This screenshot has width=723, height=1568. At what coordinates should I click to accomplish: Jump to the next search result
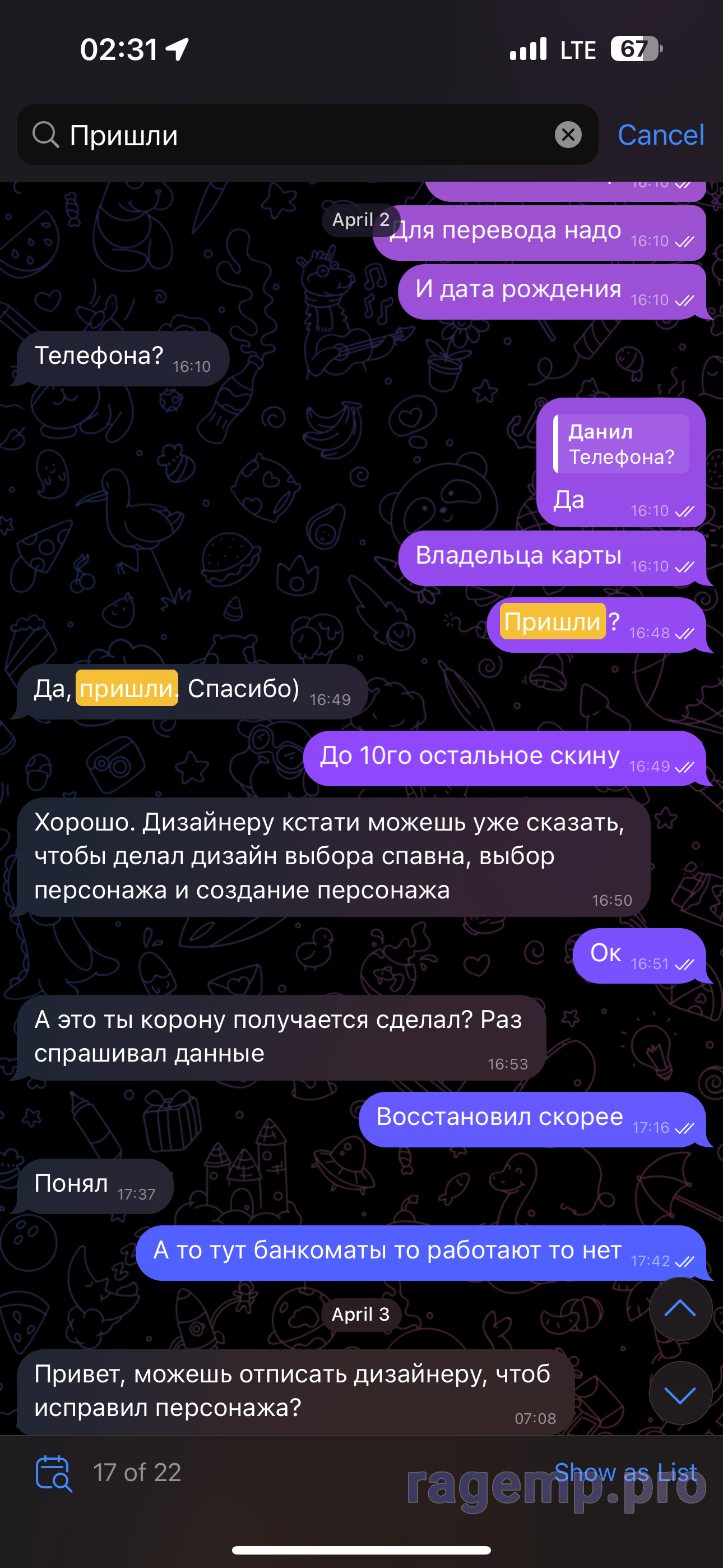[x=680, y=1393]
